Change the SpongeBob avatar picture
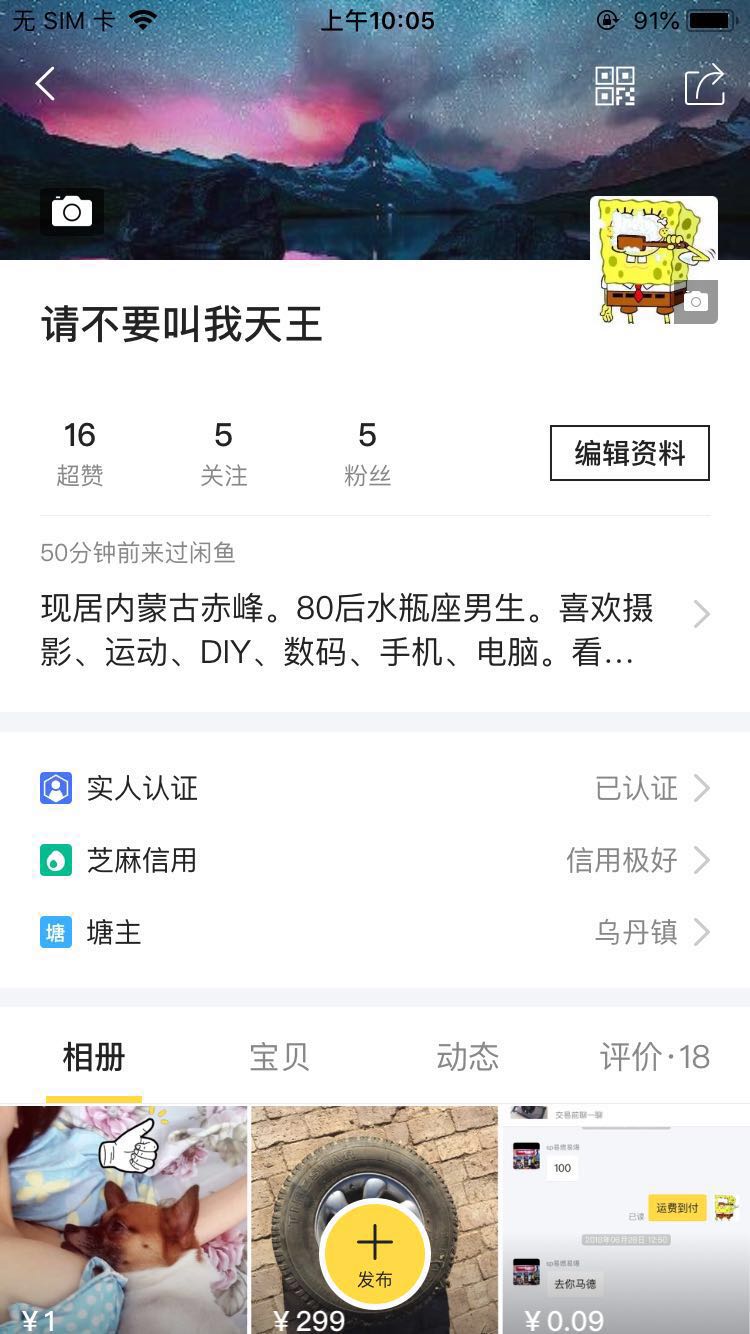750x1334 pixels. 654,259
